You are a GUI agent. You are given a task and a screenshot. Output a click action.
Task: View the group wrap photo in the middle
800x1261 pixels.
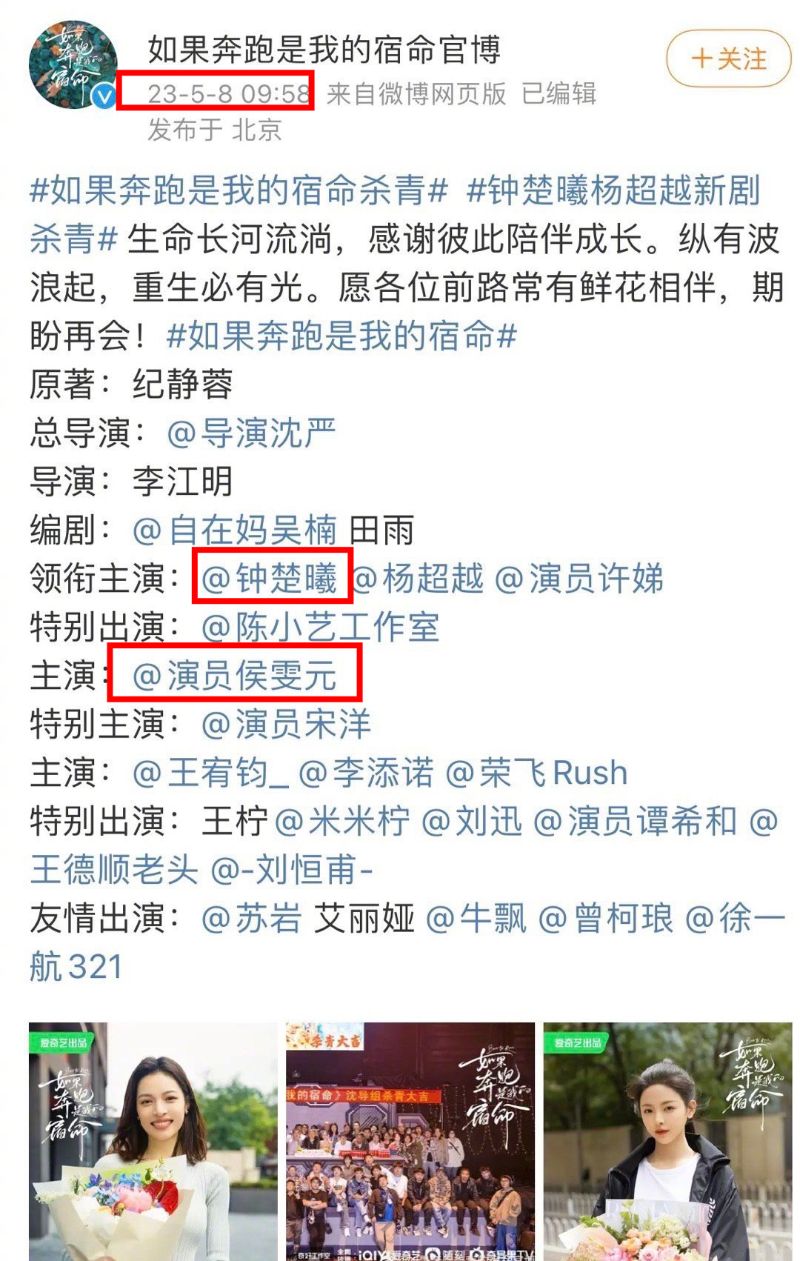(410, 1140)
